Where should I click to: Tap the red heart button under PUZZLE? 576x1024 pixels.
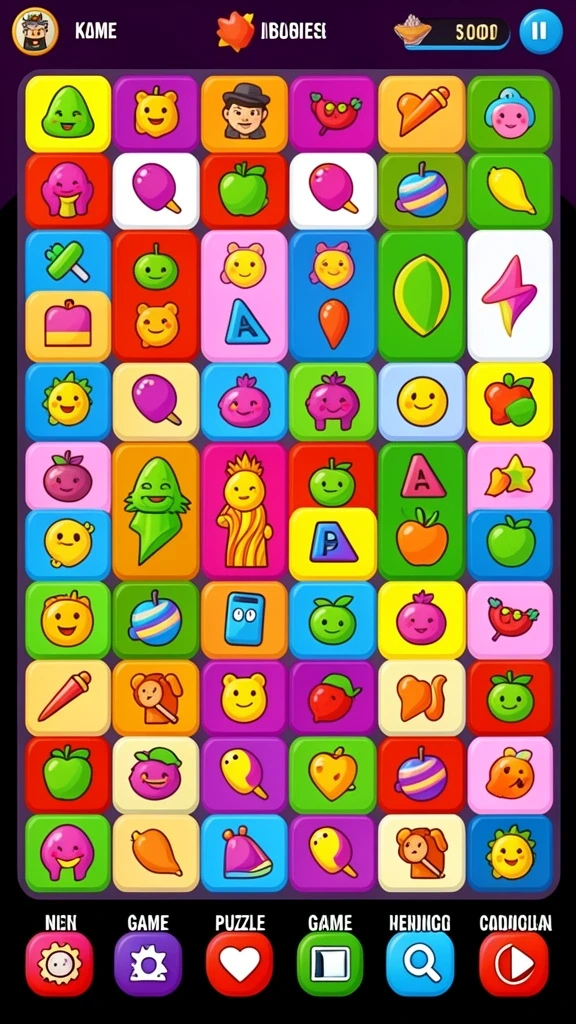(239, 964)
